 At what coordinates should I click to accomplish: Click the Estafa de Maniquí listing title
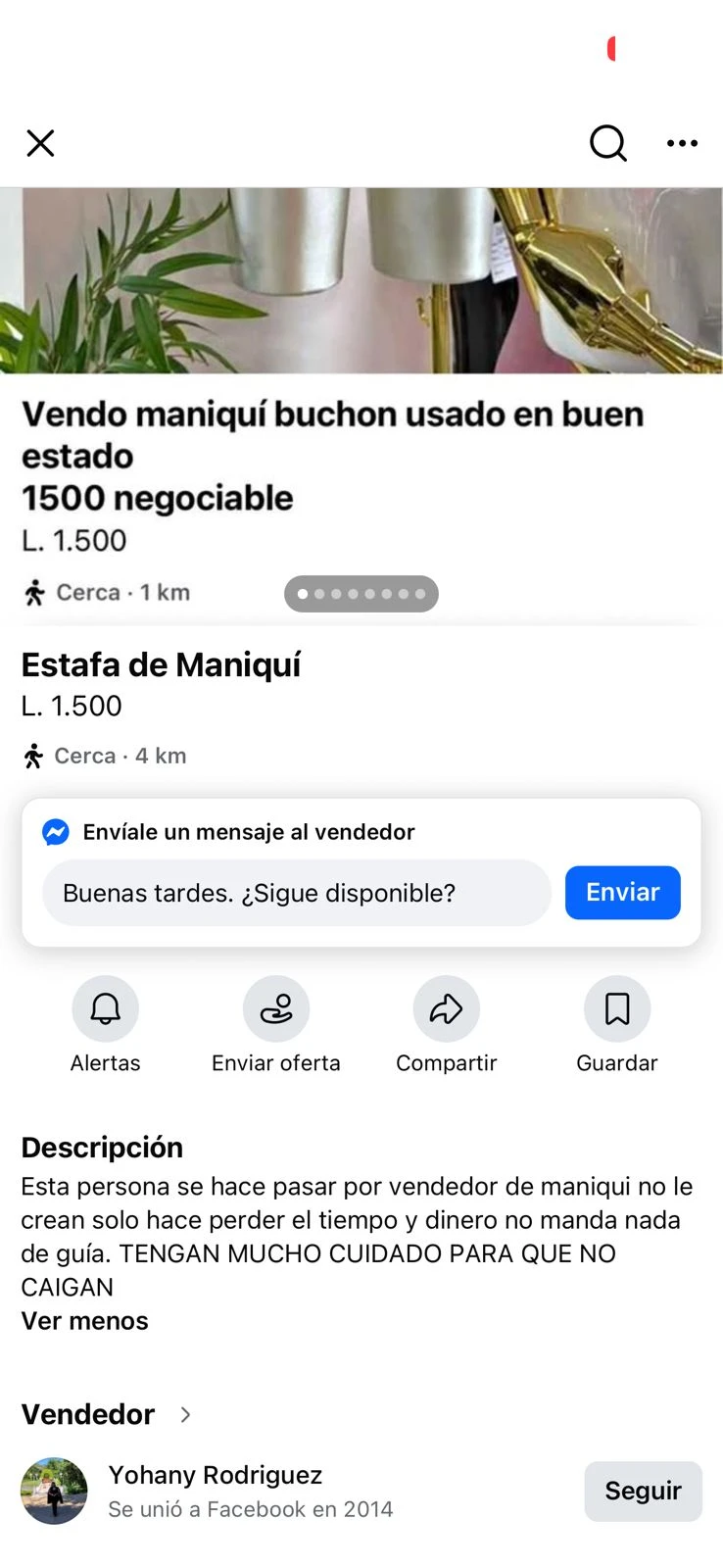(162, 664)
